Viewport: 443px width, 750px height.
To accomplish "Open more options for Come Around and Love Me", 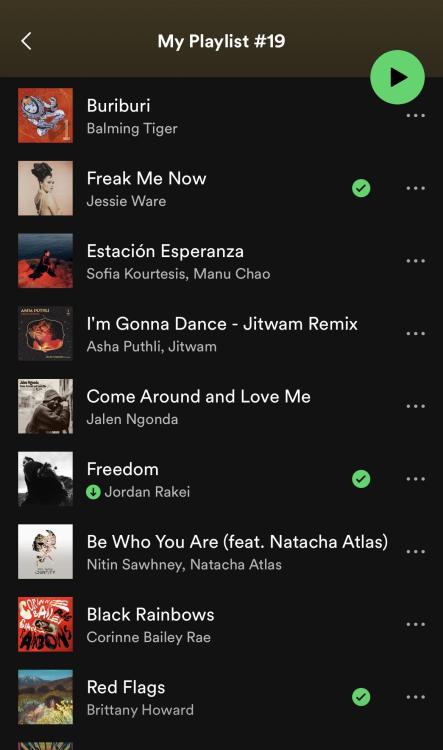I will coord(415,406).
